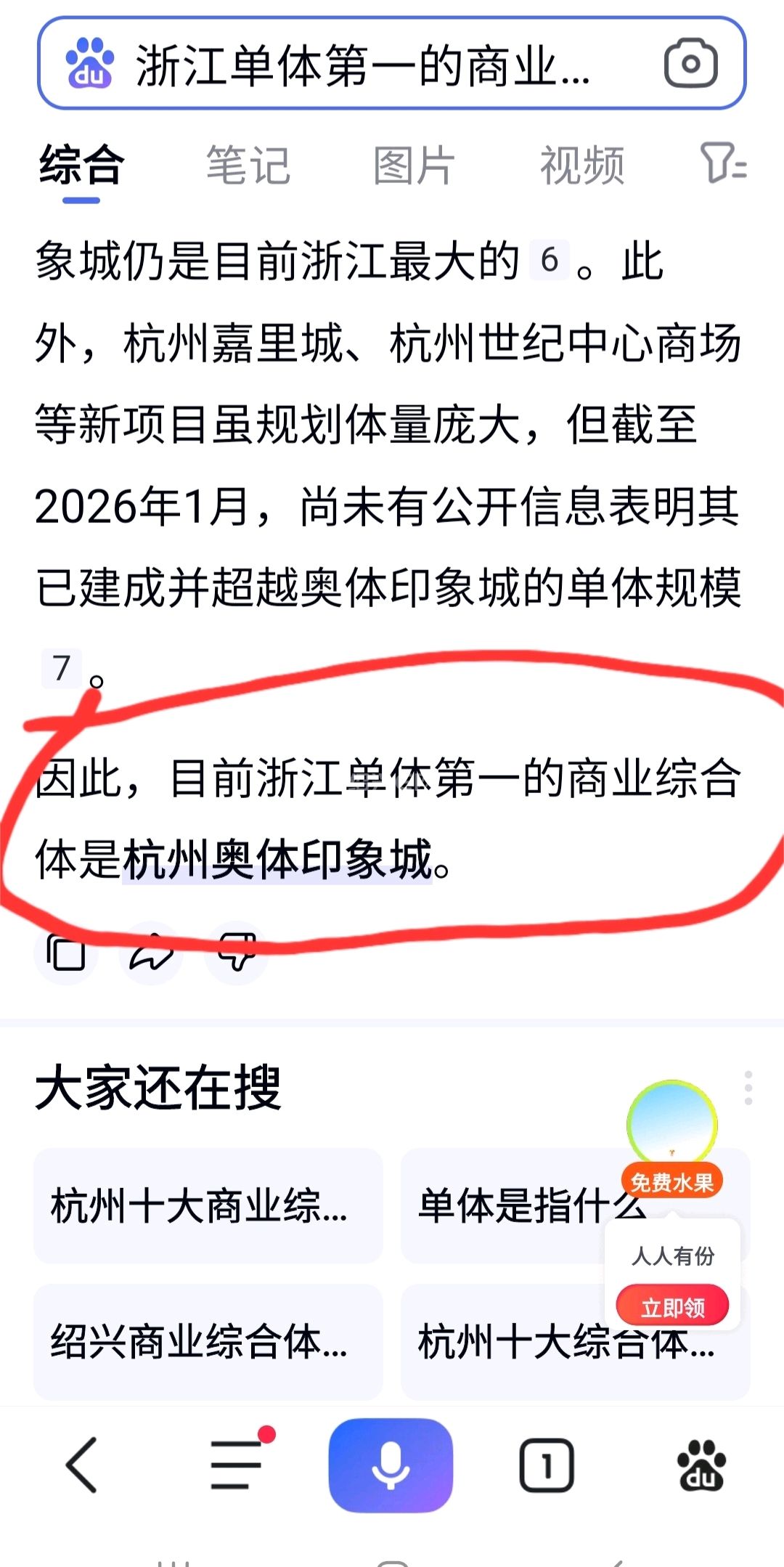Tap the search box with the Zhejiang query

(x=363, y=64)
